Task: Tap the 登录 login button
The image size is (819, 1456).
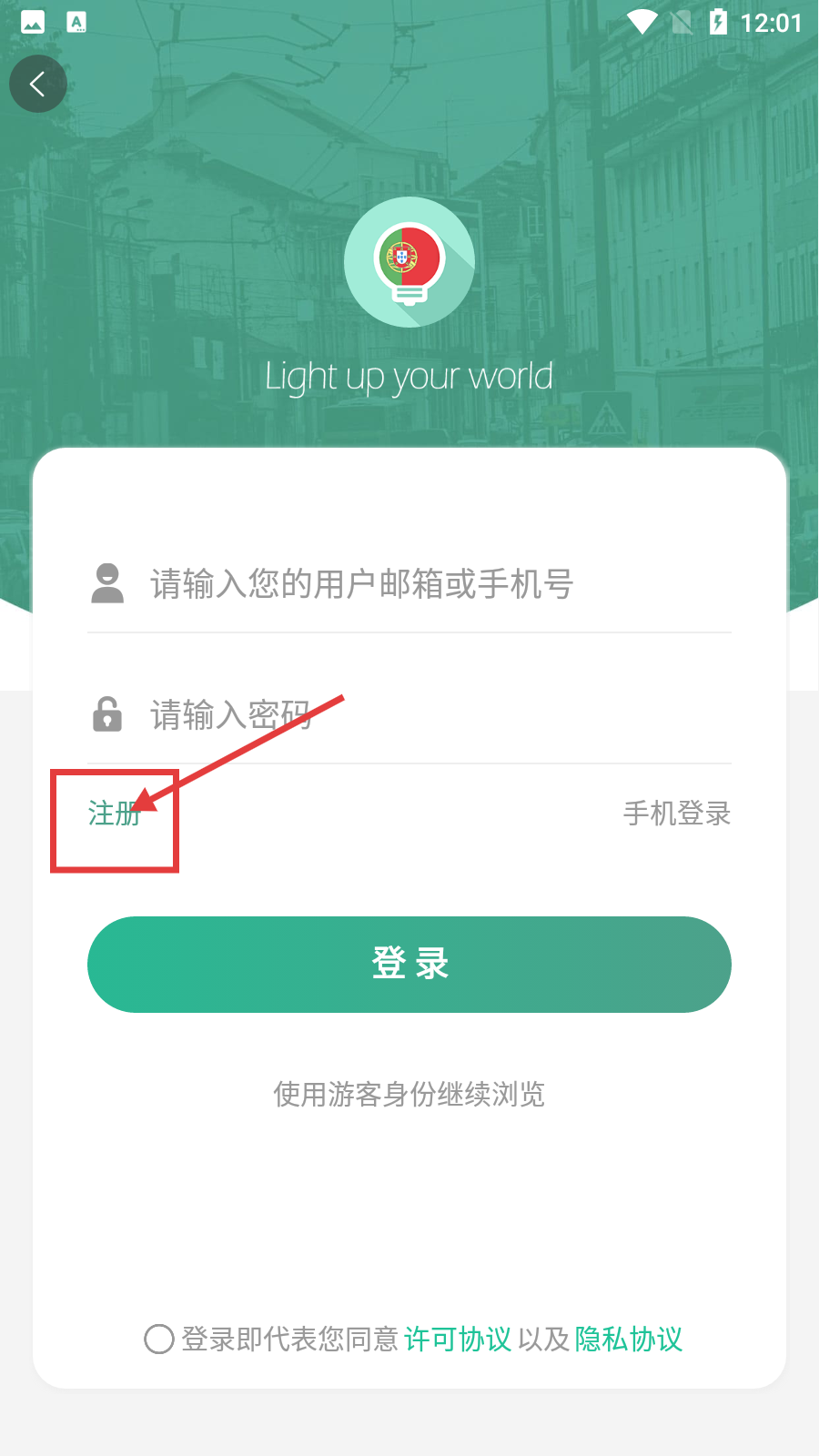Action: [x=409, y=965]
